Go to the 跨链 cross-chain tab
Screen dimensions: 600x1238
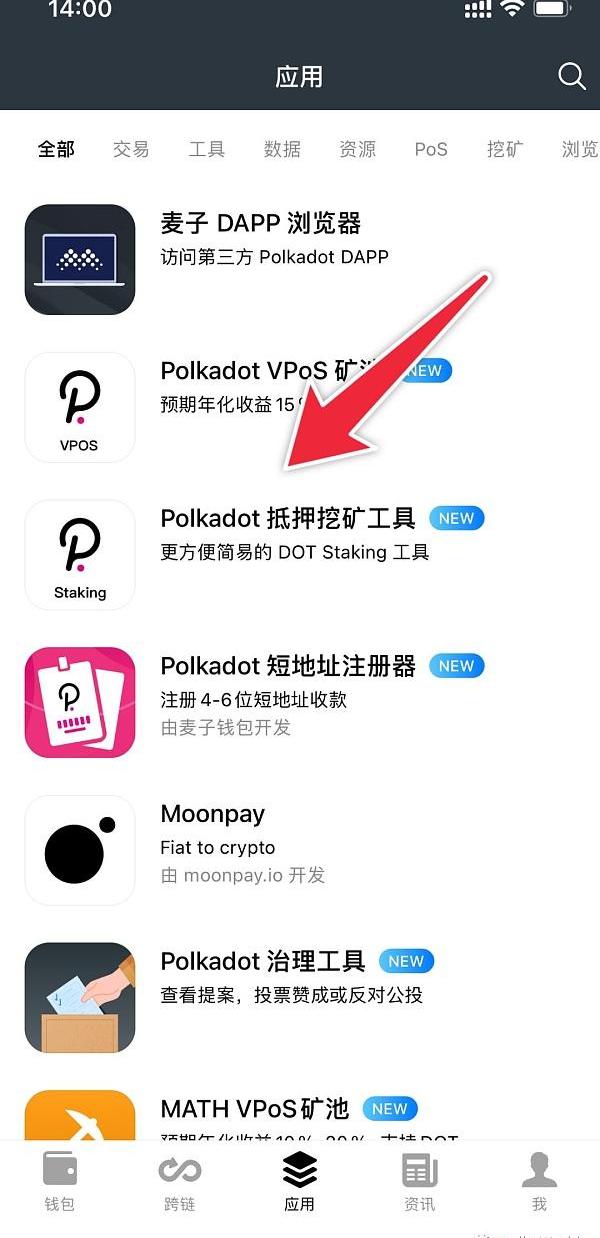pos(180,1182)
